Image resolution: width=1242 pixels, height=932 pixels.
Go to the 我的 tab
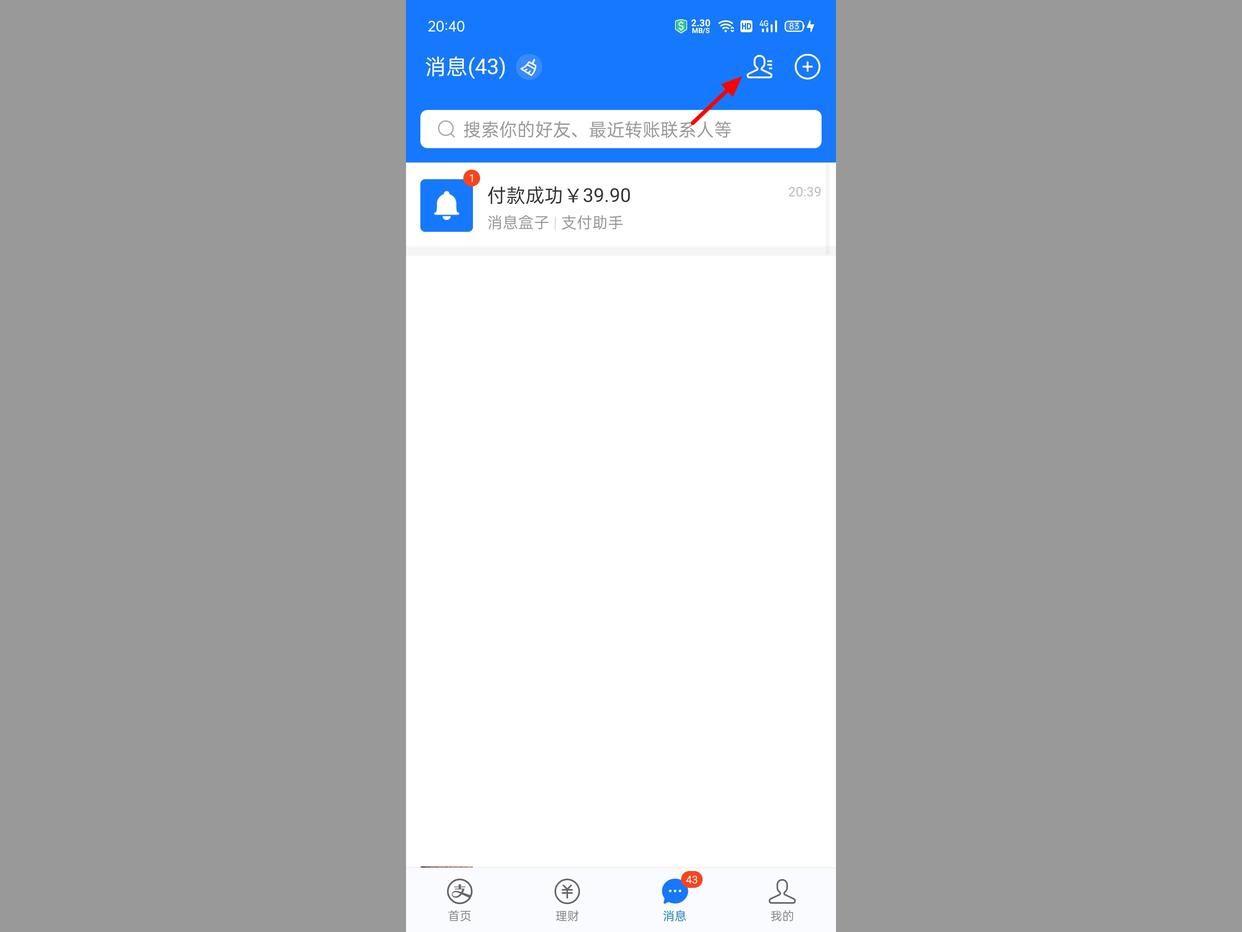[x=782, y=899]
